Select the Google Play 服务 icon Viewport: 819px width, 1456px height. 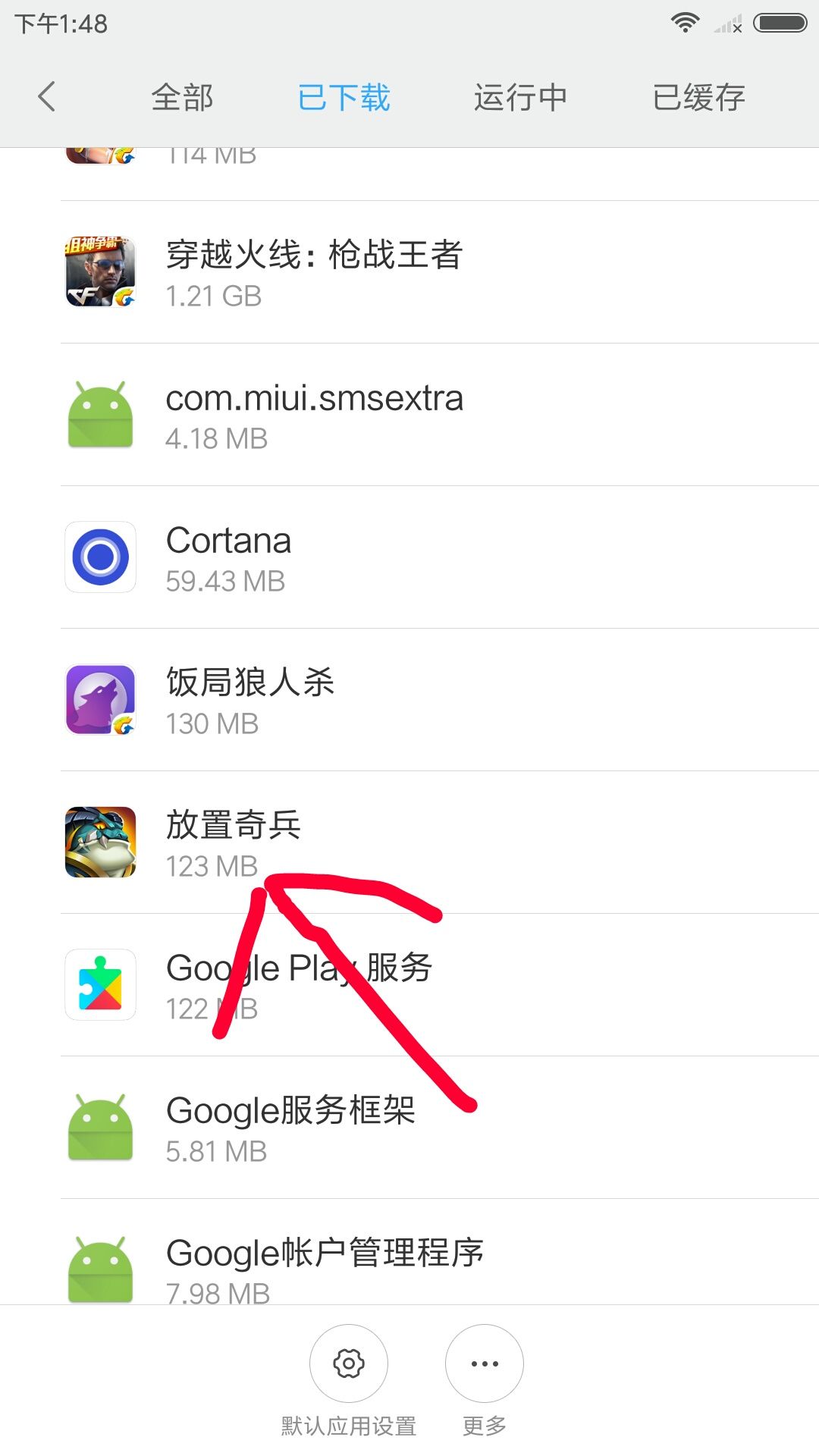(100, 984)
